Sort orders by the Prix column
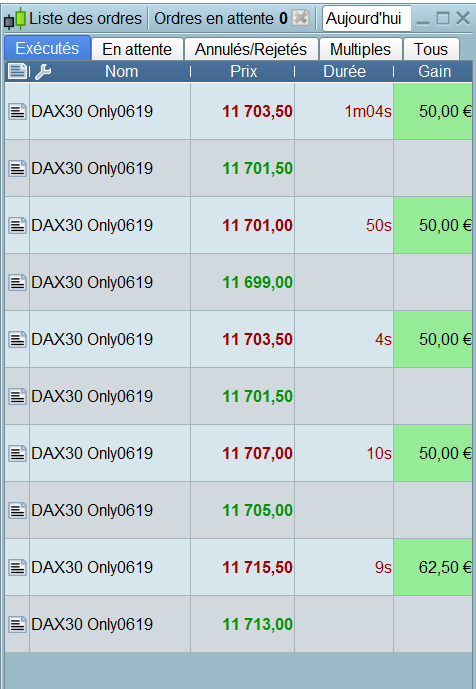 243,71
